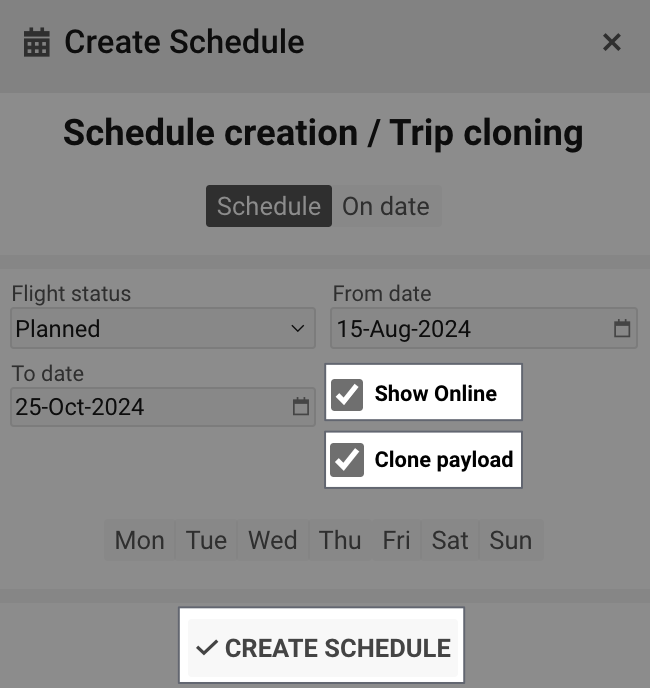Select Thu as a schedule day
The image size is (650, 688).
tap(340, 540)
